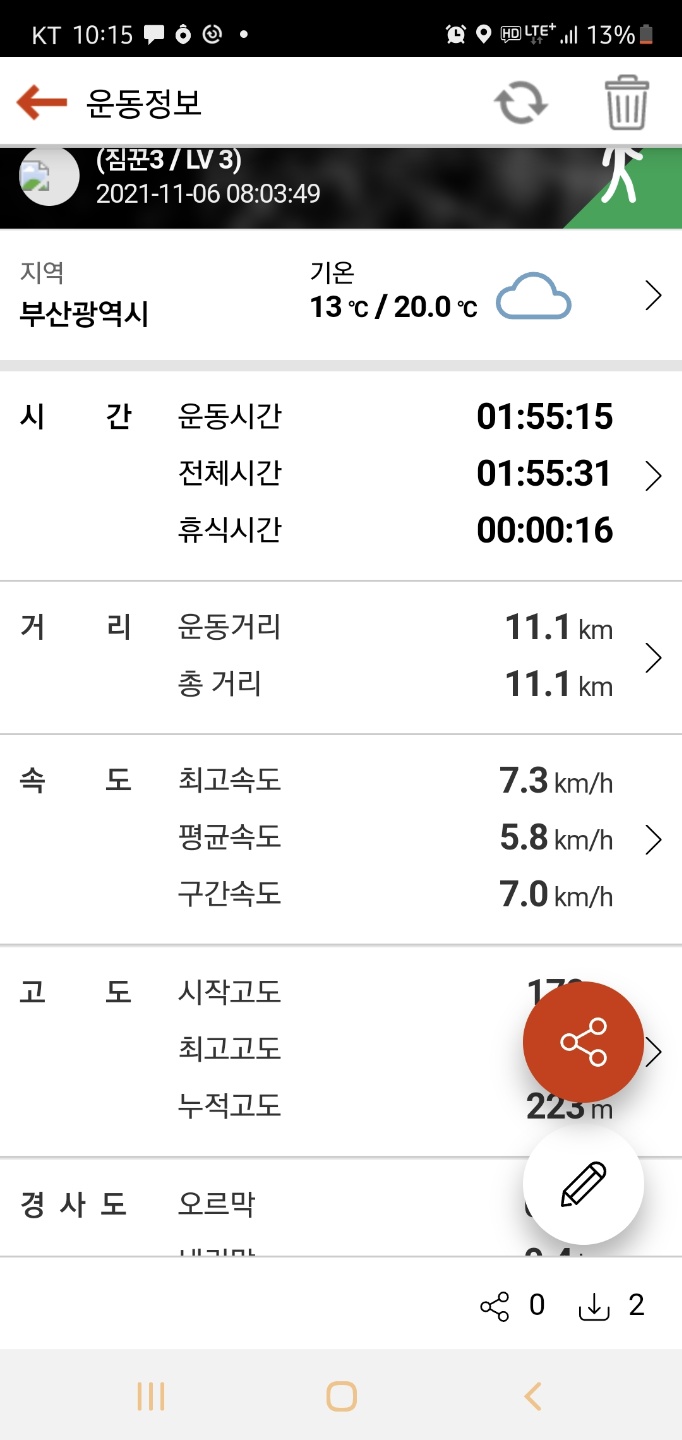The width and height of the screenshot is (682, 1440).
Task: Delete this workout record
Action: point(627,102)
